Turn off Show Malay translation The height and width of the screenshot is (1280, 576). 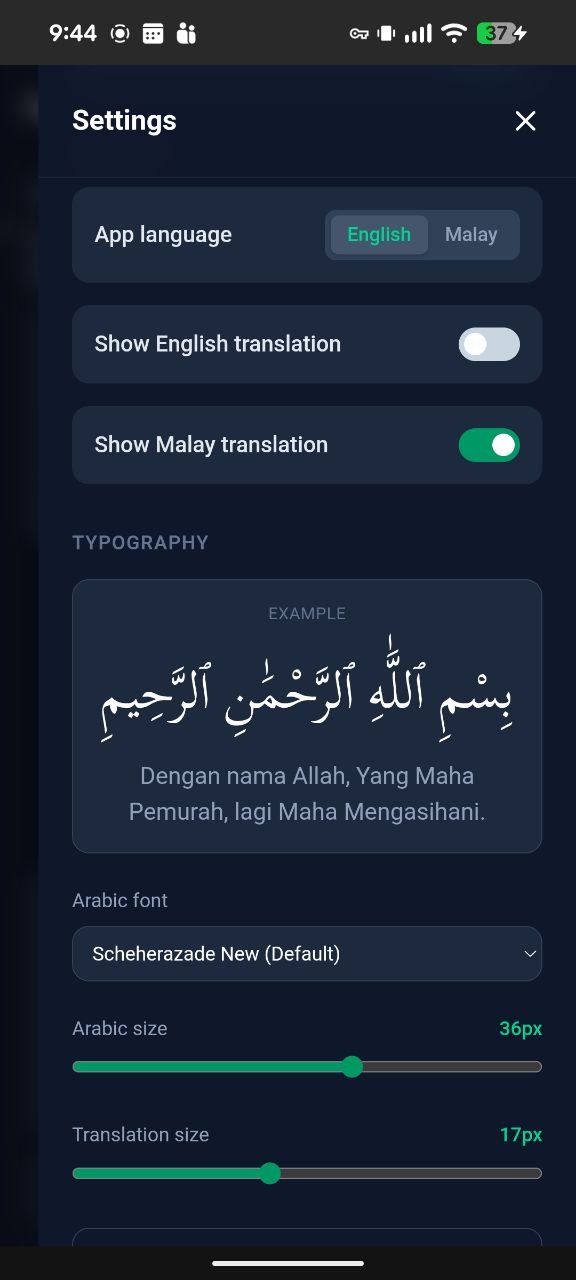tap(489, 445)
